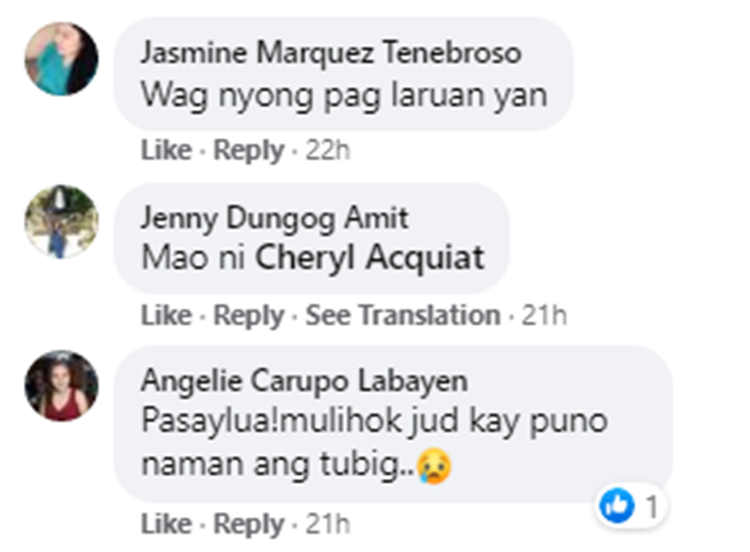Reply to Angelie Carupo Labayen's comment

[248, 524]
